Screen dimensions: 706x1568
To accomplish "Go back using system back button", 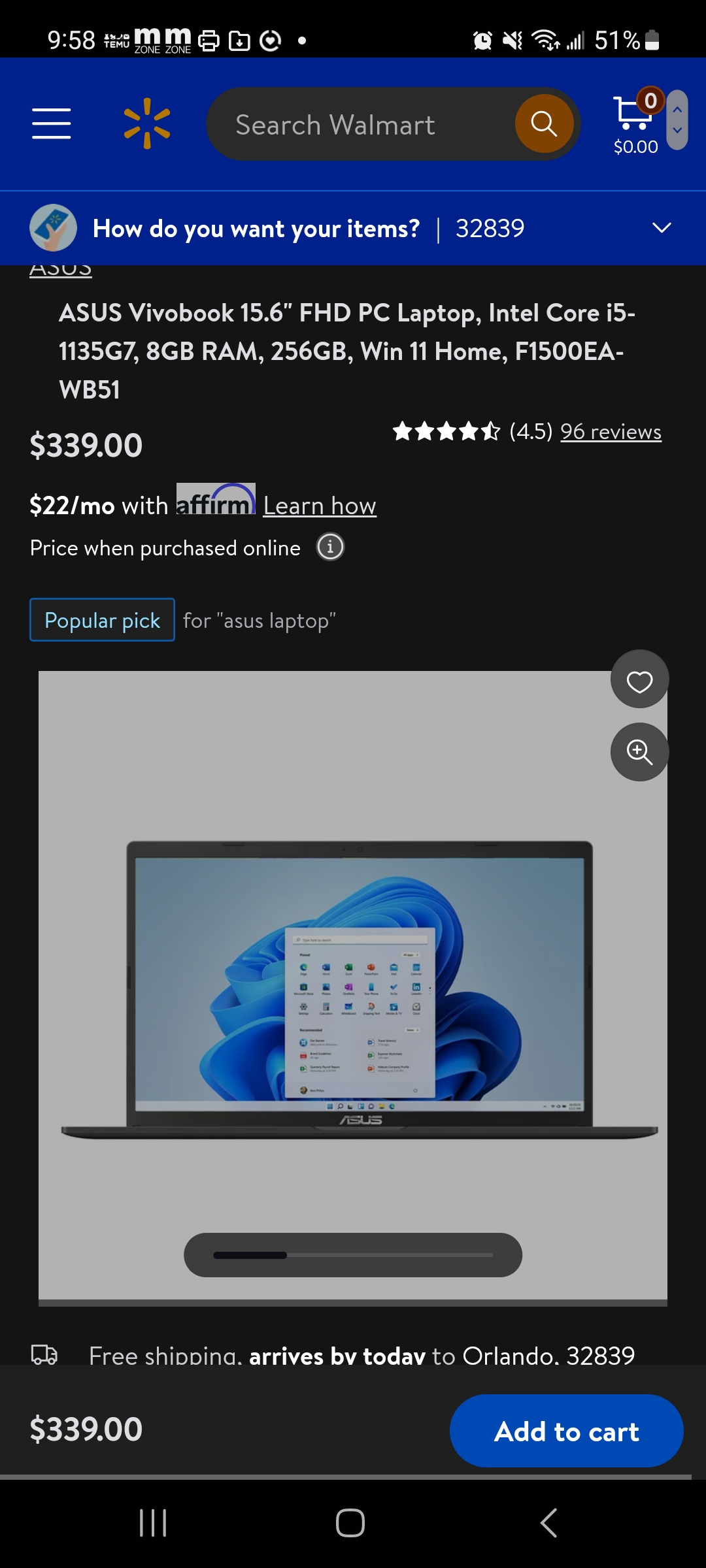I will 549,1523.
